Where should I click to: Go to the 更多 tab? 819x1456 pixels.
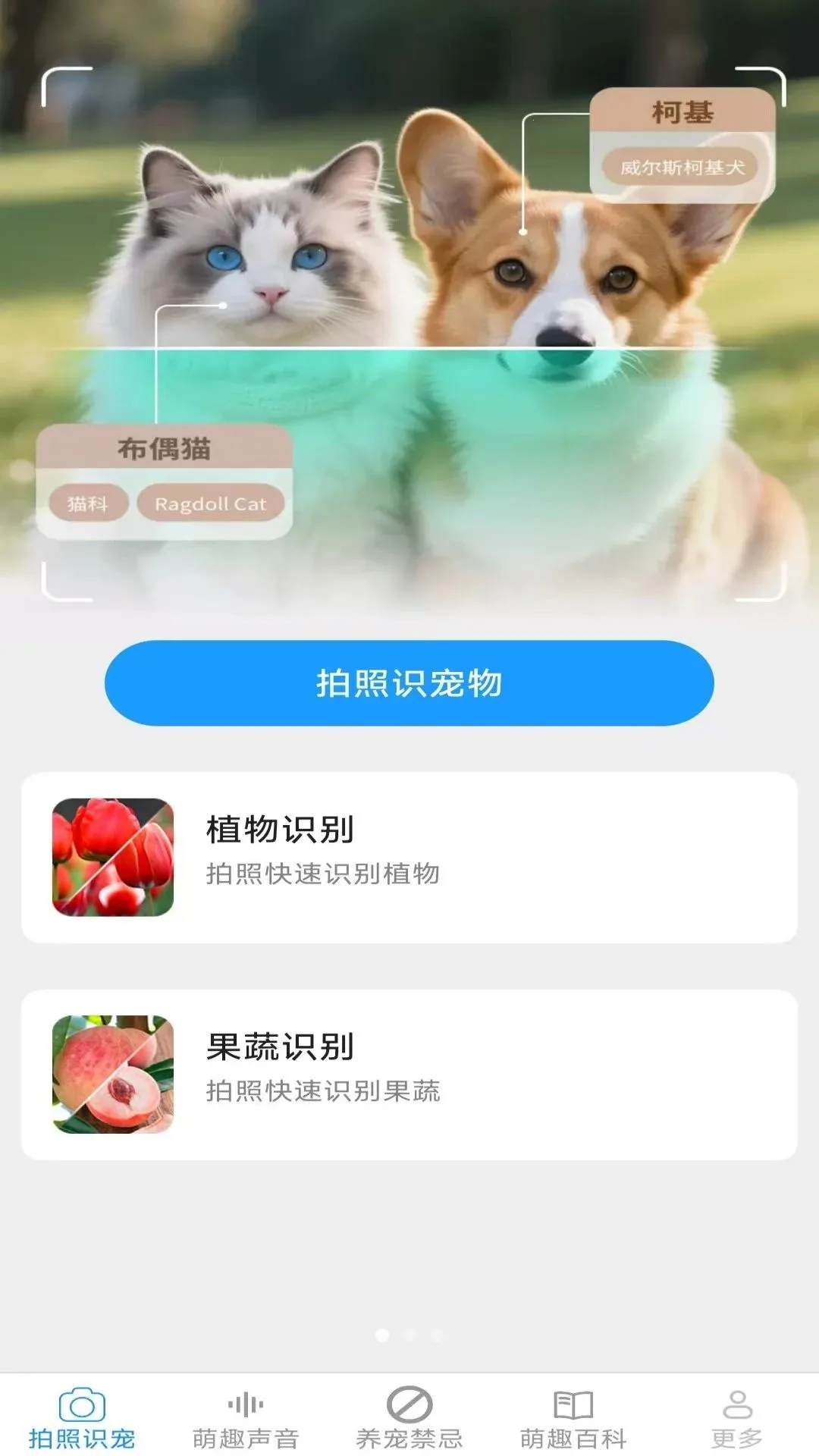(x=737, y=1417)
